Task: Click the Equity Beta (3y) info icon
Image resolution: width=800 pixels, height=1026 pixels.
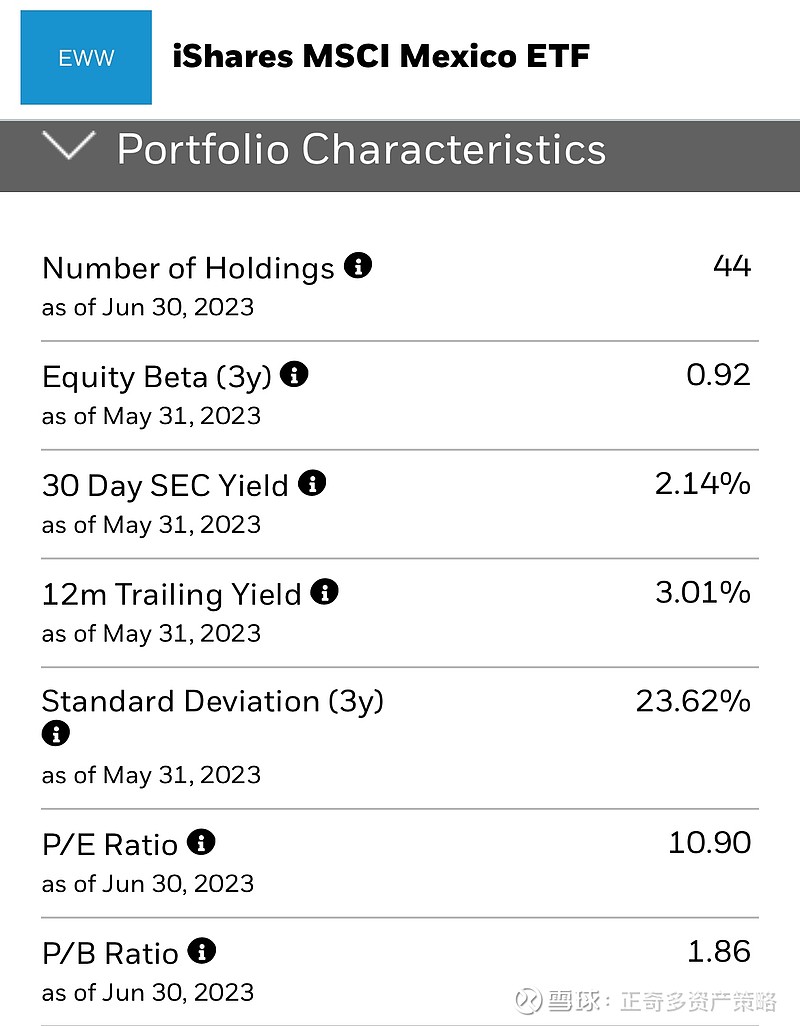Action: (x=294, y=374)
